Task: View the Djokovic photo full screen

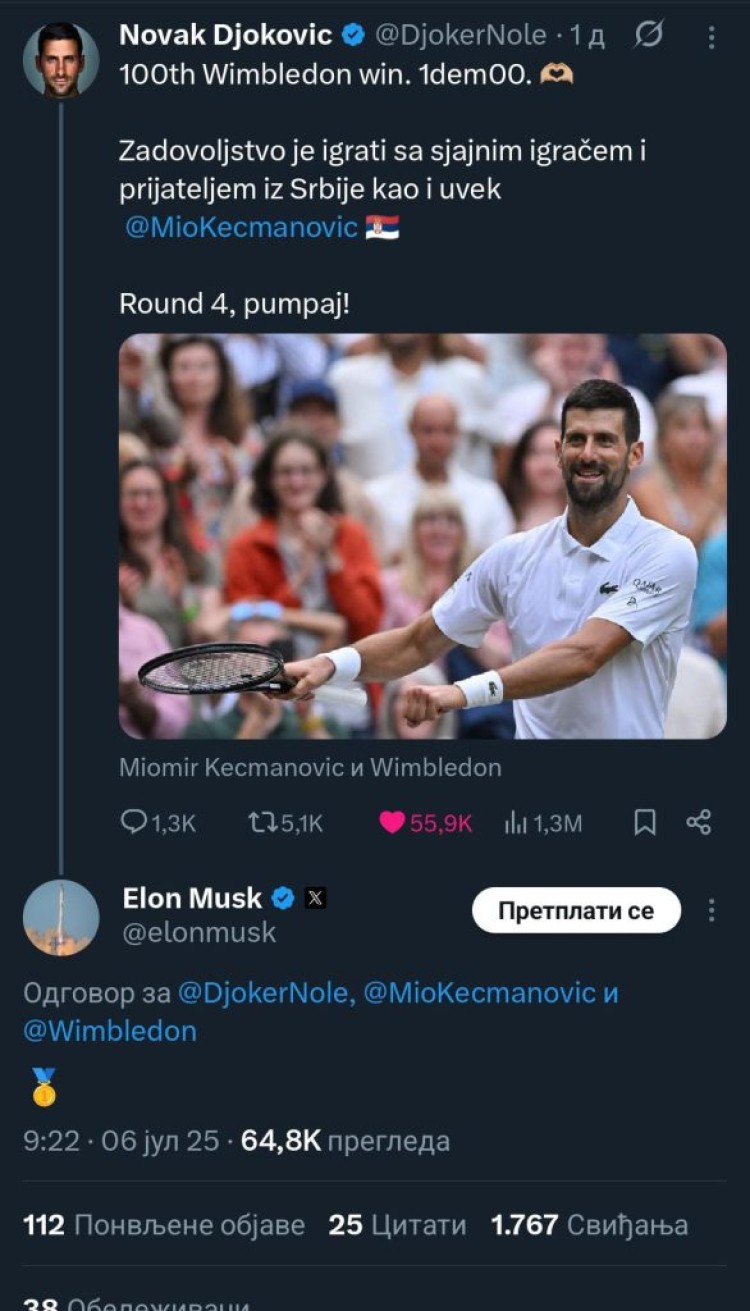Action: (423, 536)
